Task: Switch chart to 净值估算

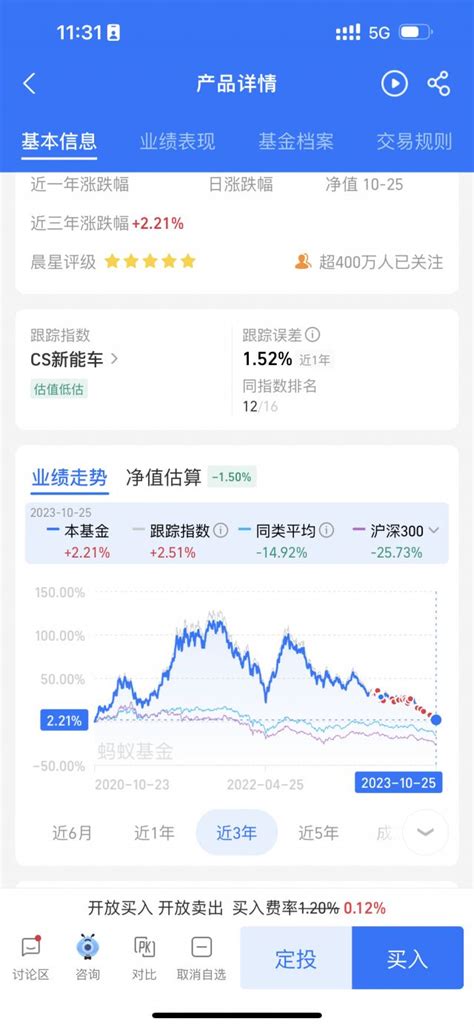Action: 164,477
